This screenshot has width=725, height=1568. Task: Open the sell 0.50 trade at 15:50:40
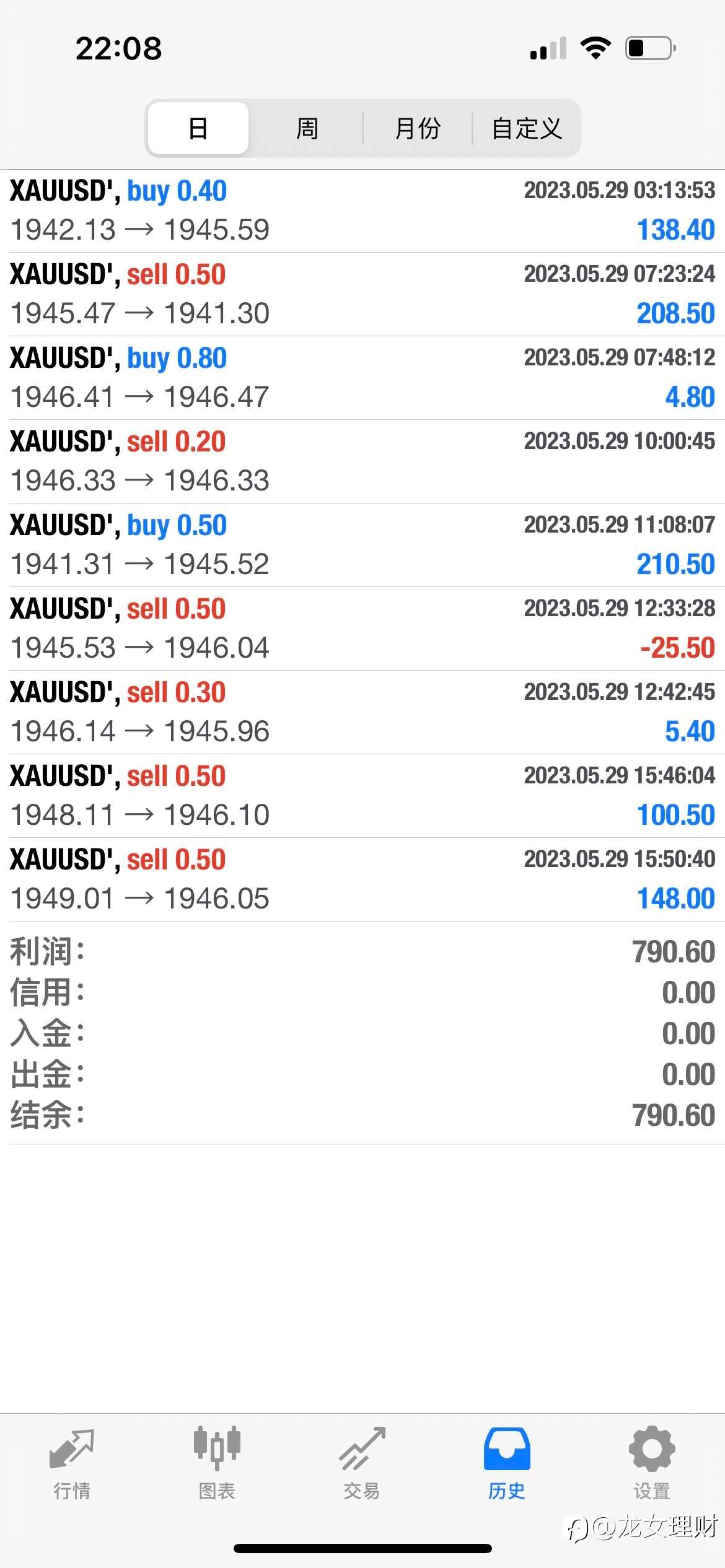coord(362,879)
